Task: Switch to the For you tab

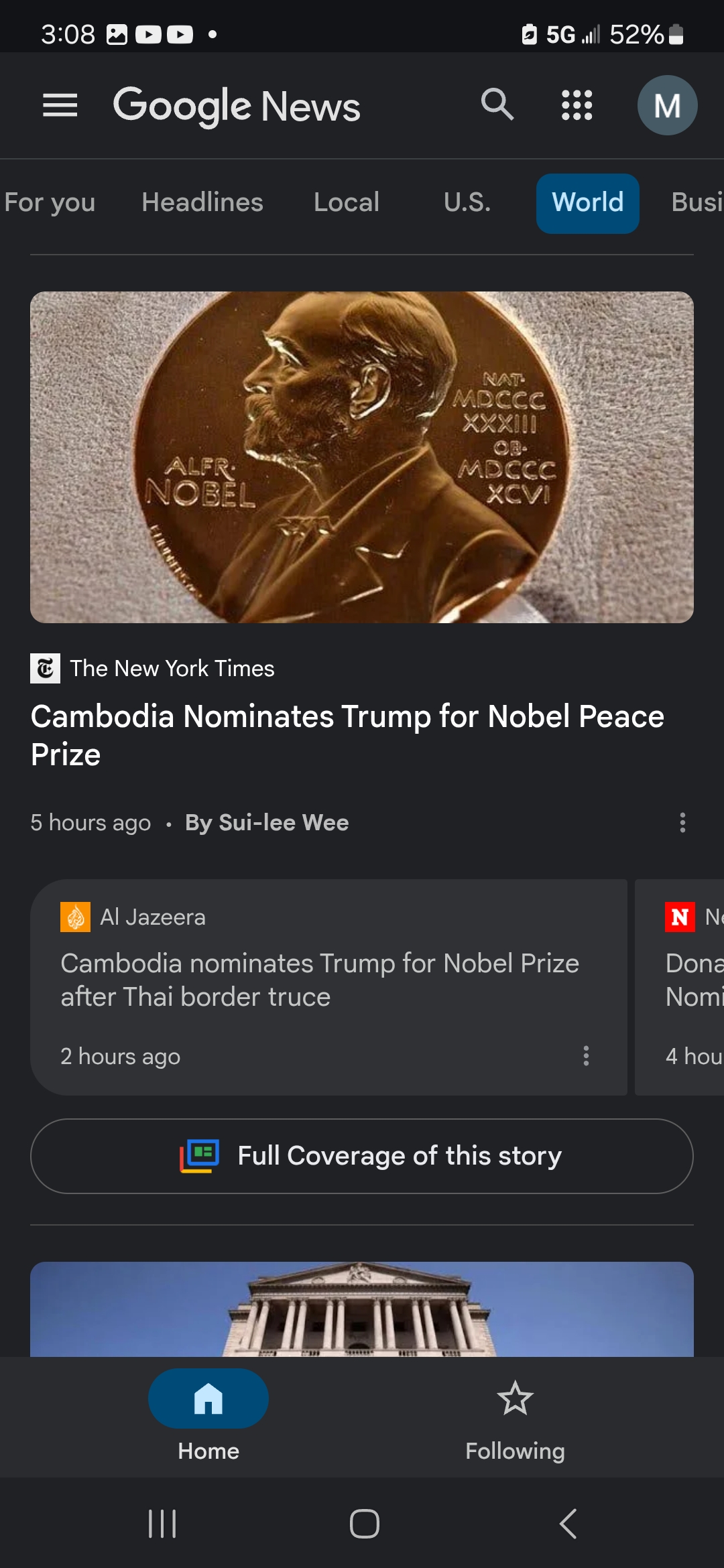Action: 50,202
